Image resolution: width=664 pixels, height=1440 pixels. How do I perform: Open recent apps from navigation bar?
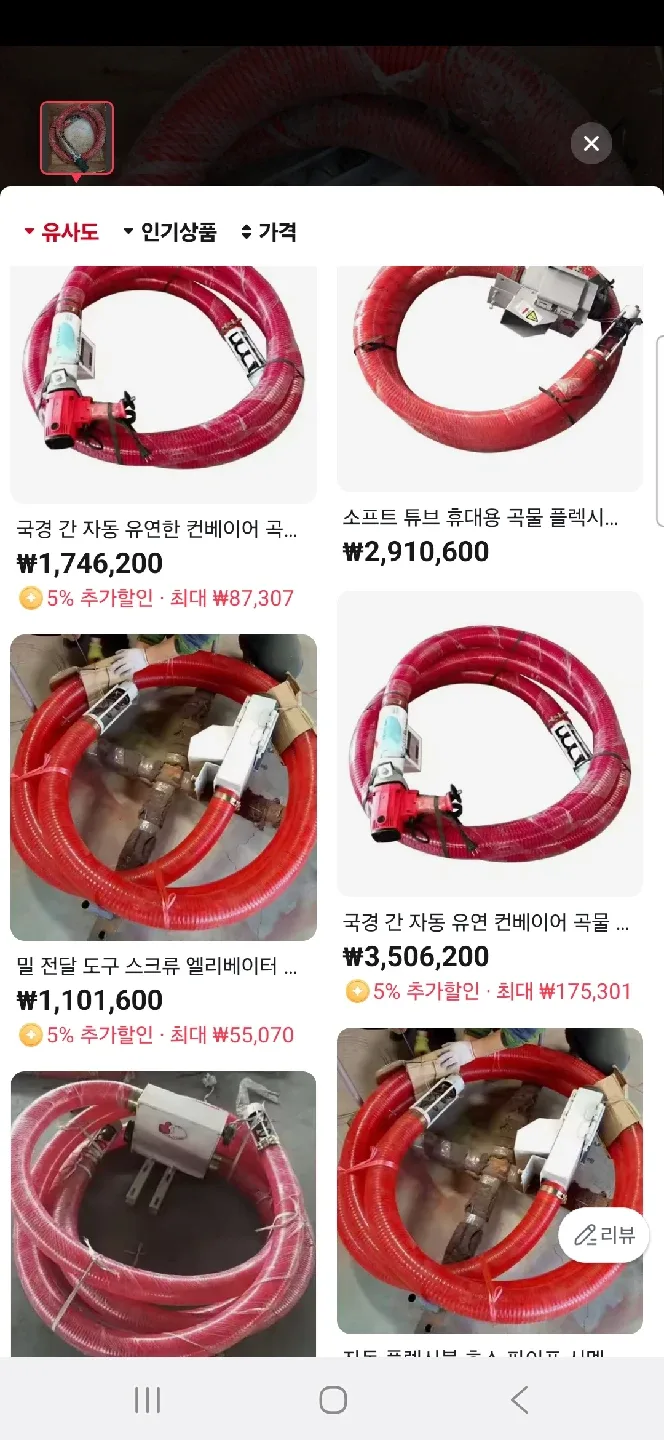pyautogui.click(x=147, y=1400)
